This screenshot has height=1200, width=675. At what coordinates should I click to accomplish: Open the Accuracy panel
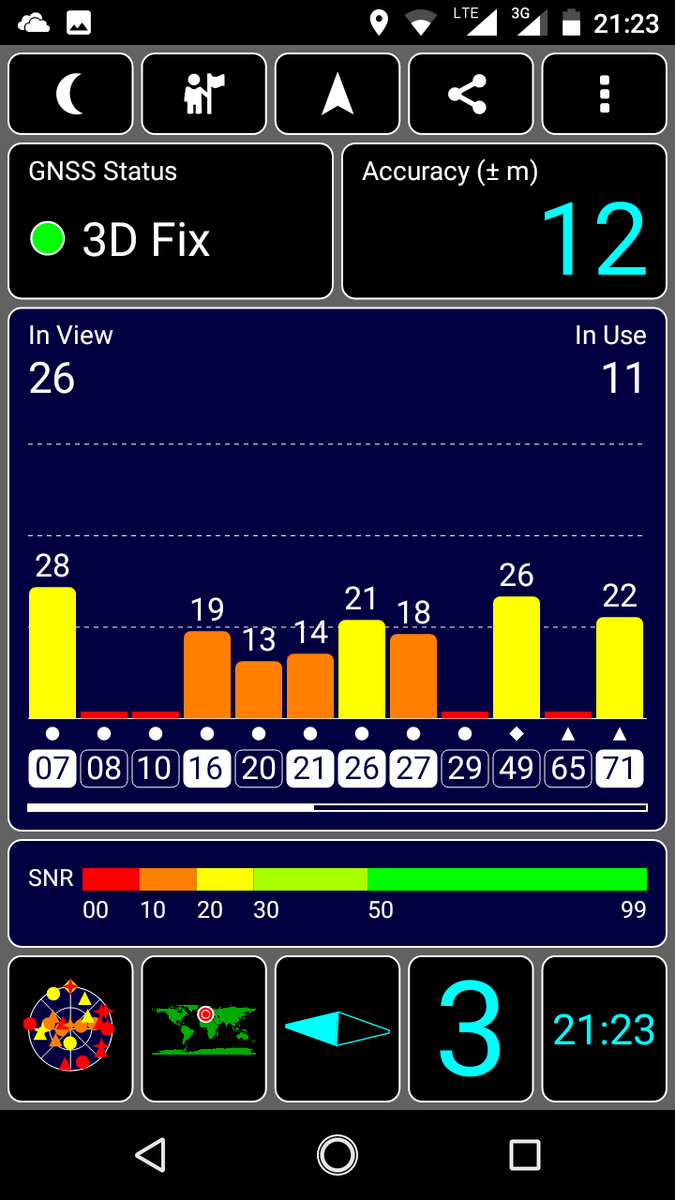(504, 221)
